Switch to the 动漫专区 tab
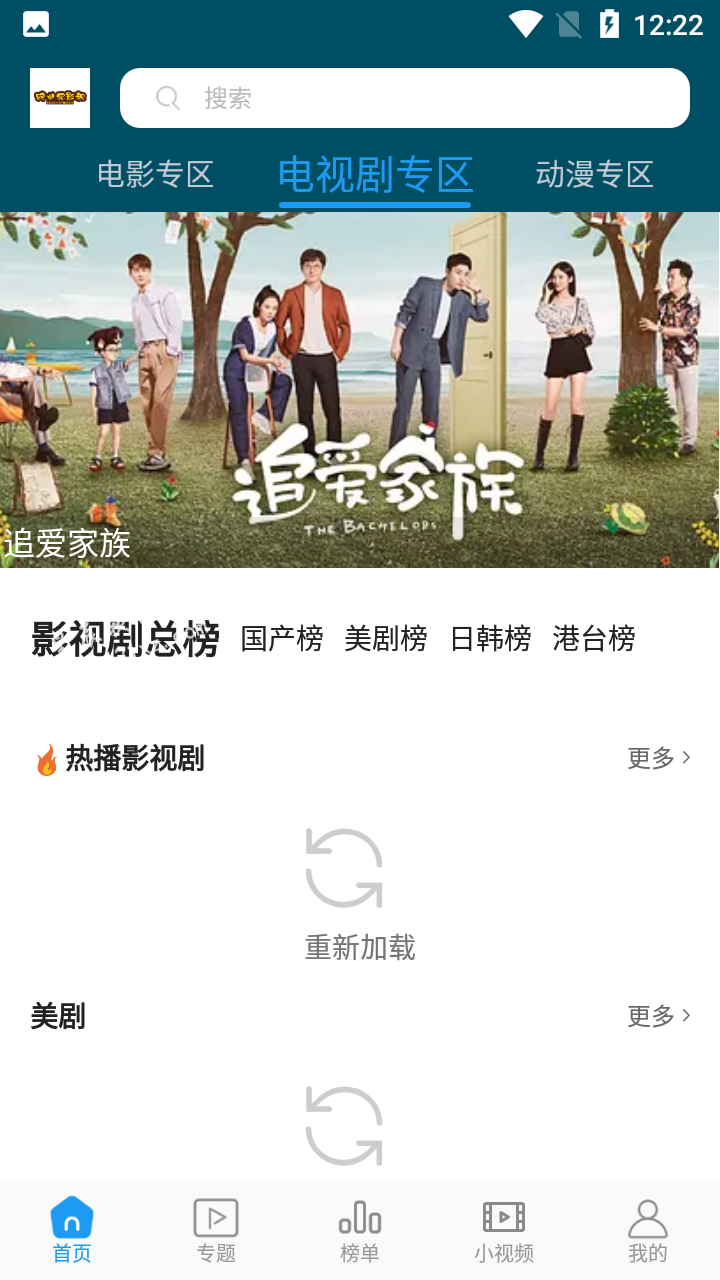The height and width of the screenshot is (1280, 720). (594, 175)
